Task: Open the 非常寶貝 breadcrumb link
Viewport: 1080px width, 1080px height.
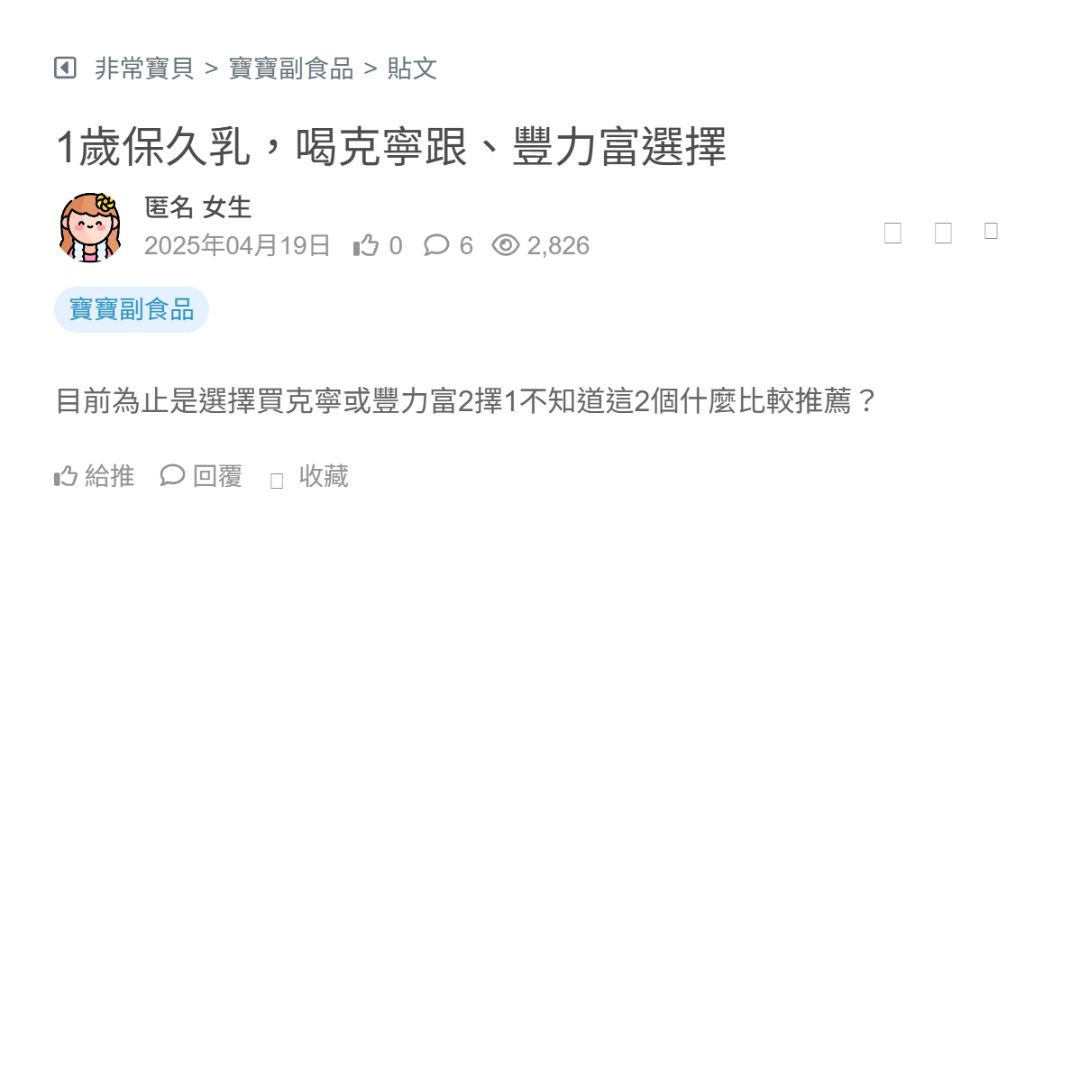Action: point(144,69)
